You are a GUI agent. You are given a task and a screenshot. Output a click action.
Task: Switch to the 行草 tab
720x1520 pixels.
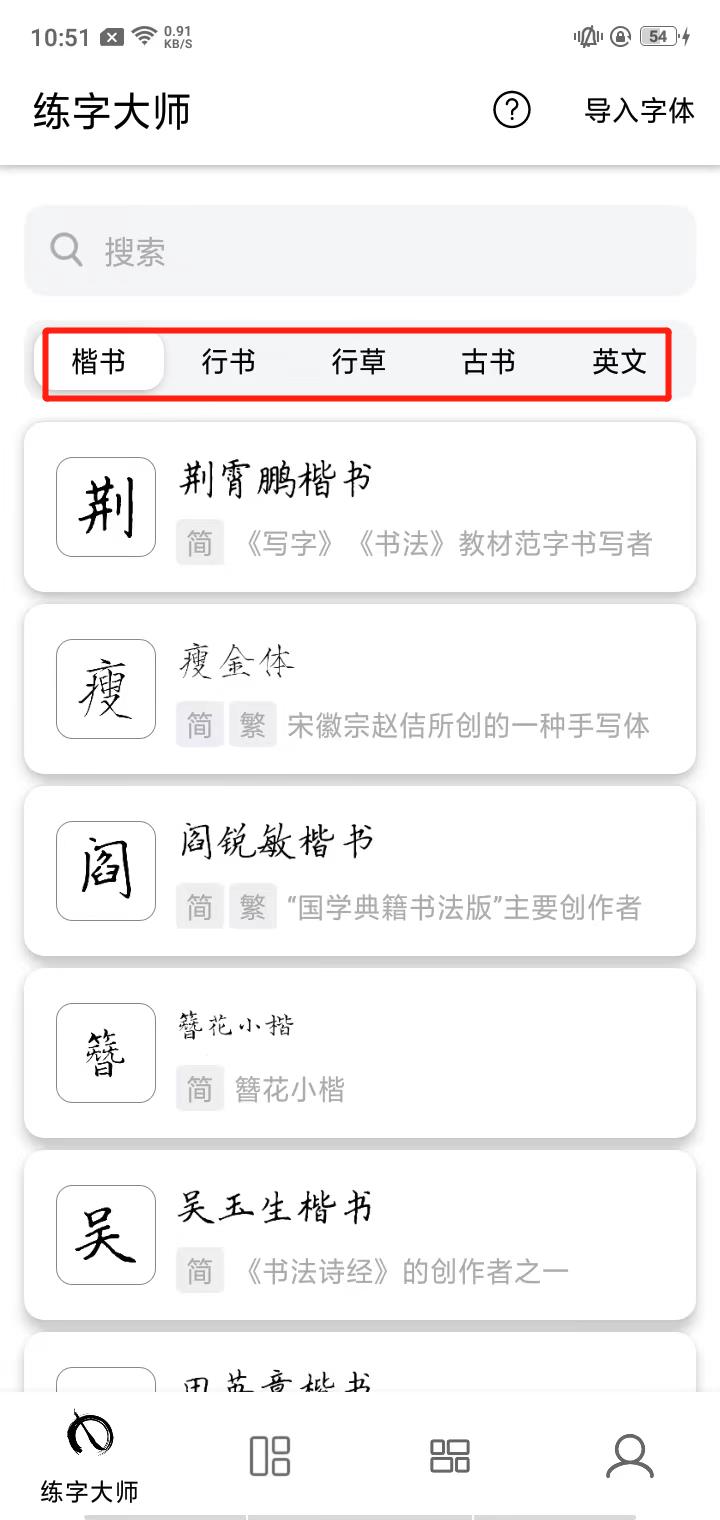point(358,363)
